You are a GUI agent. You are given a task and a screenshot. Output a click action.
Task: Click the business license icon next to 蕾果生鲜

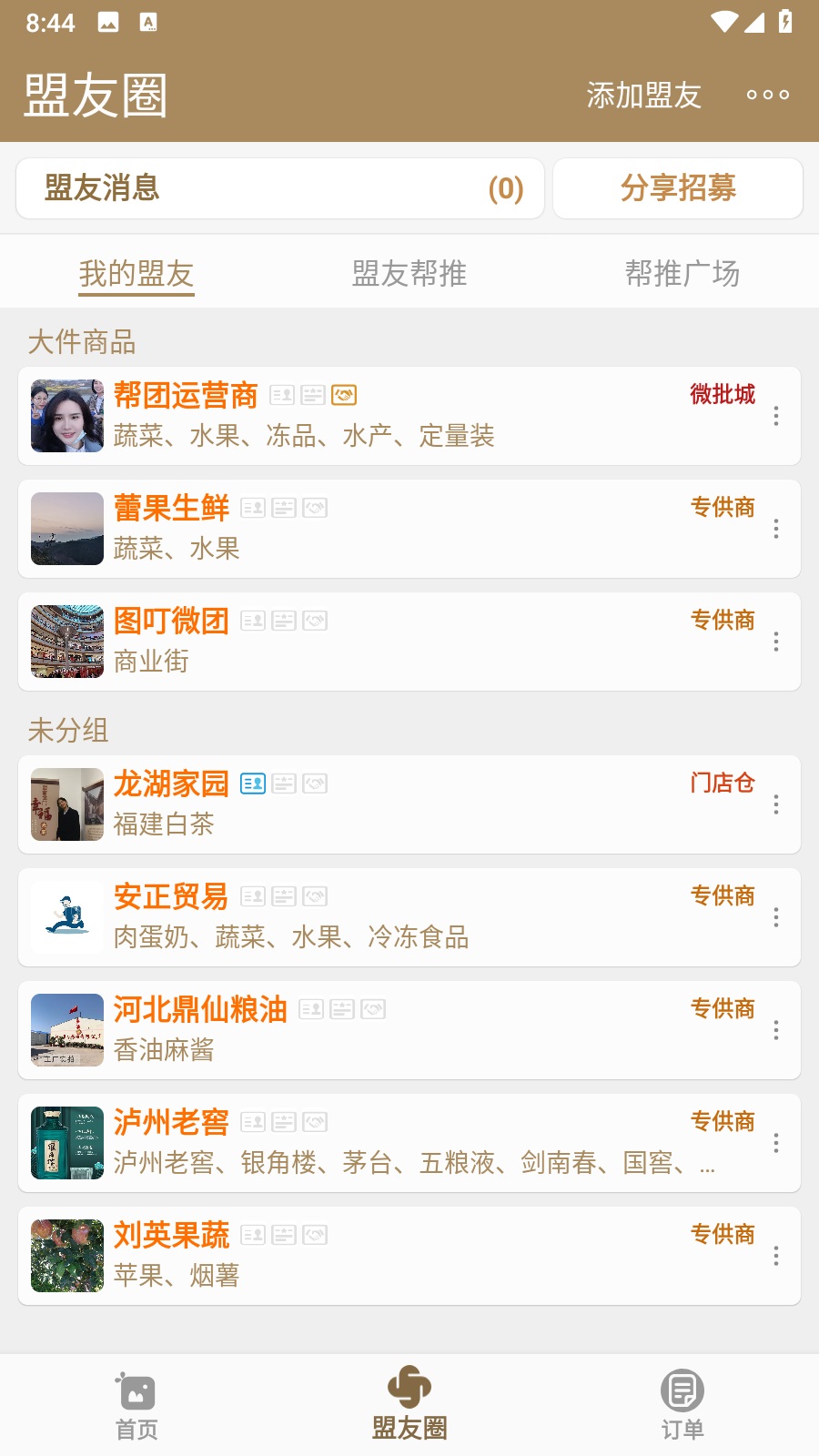point(284,509)
